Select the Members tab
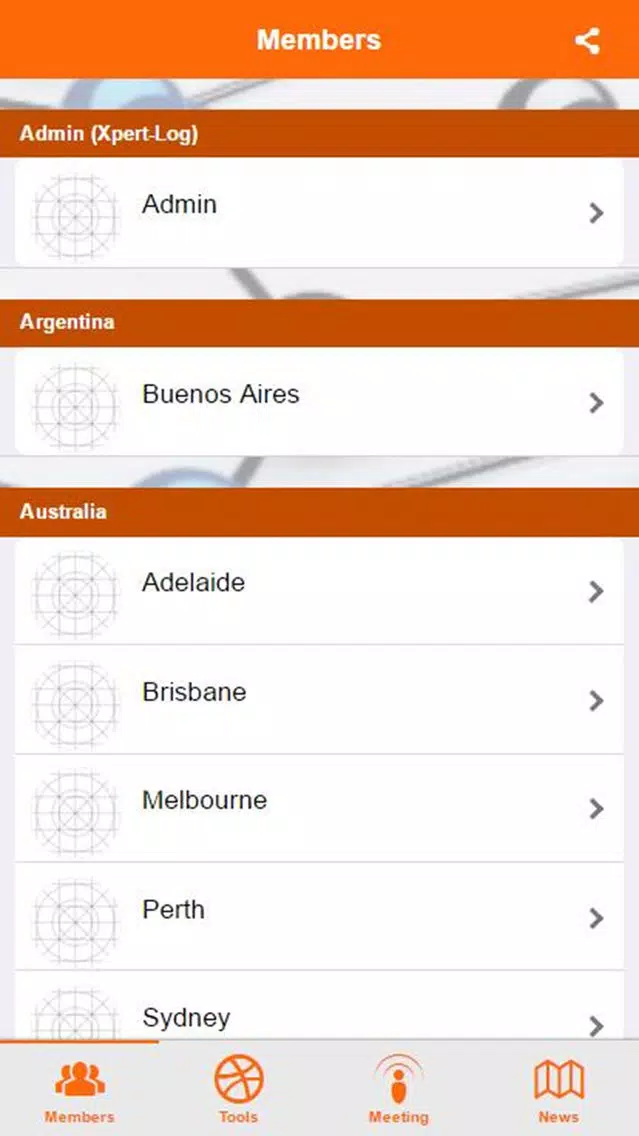 point(80,1089)
